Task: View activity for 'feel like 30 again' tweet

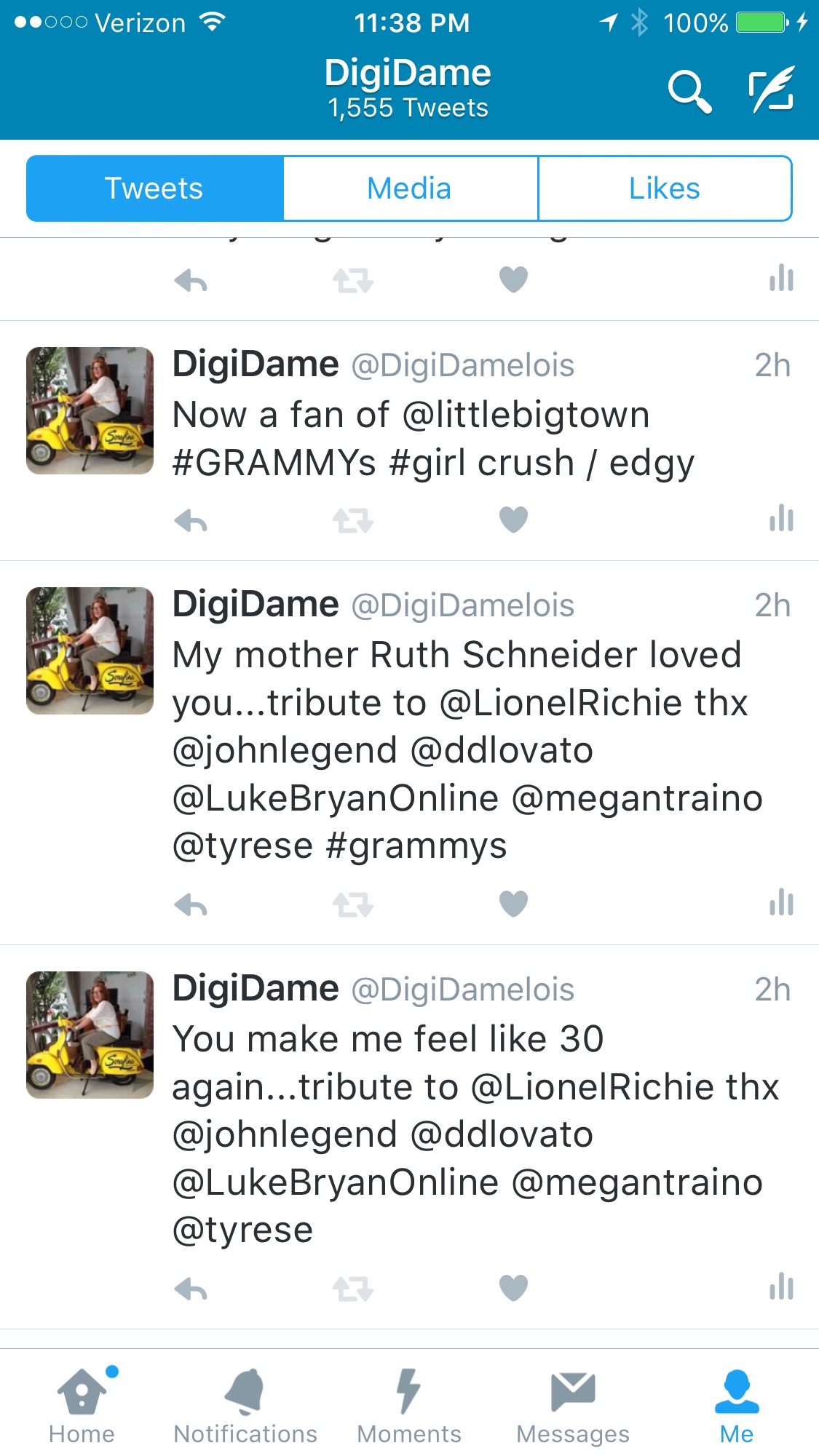Action: point(781,1288)
